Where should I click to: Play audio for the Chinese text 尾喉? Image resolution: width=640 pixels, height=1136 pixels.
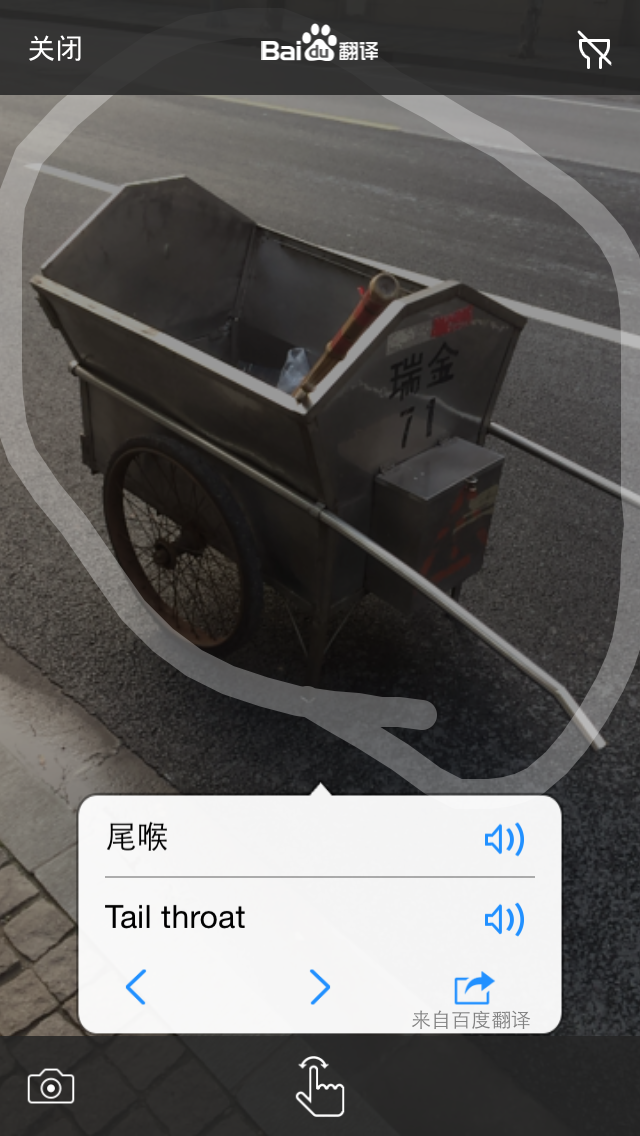pos(504,839)
